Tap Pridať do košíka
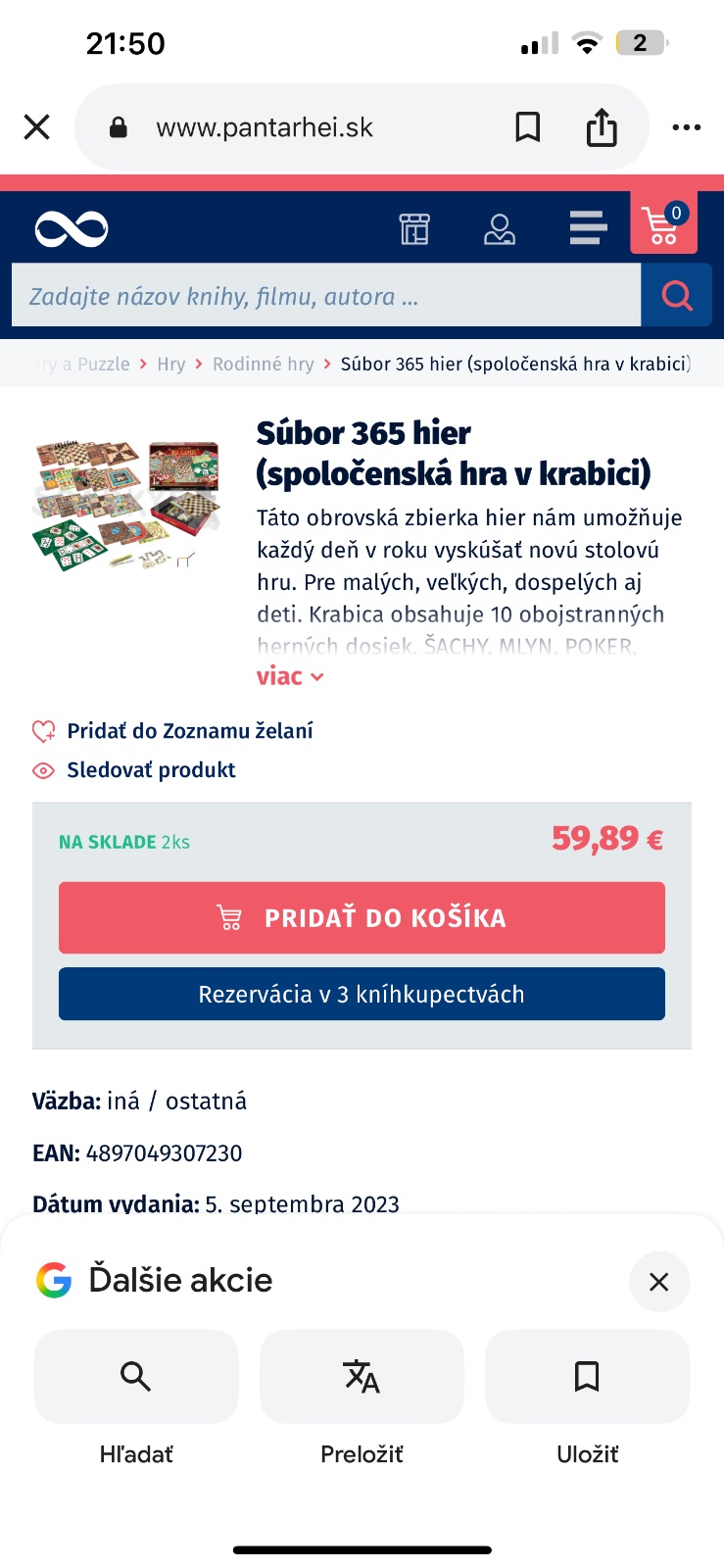Image resolution: width=724 pixels, height=1568 pixels. pos(362,918)
